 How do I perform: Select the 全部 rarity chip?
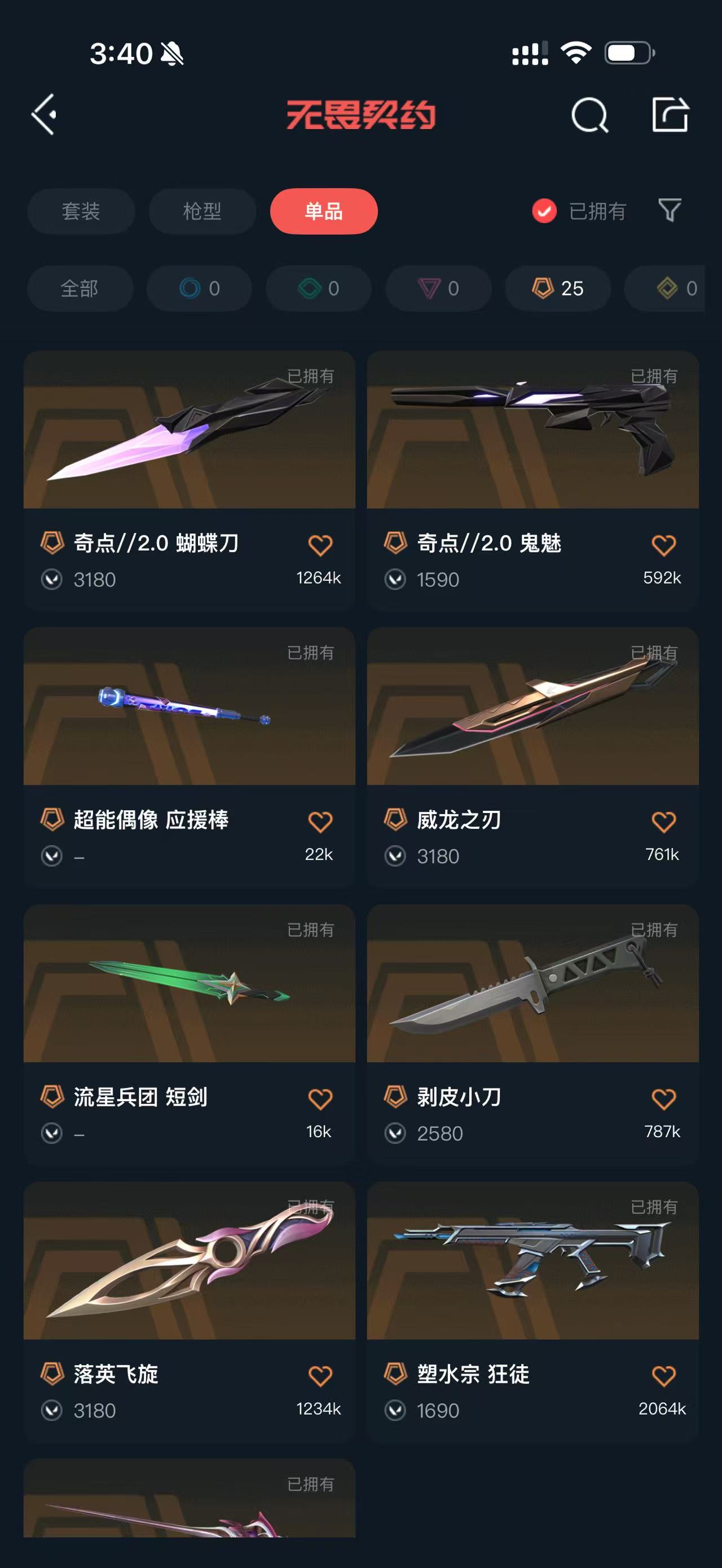(80, 289)
